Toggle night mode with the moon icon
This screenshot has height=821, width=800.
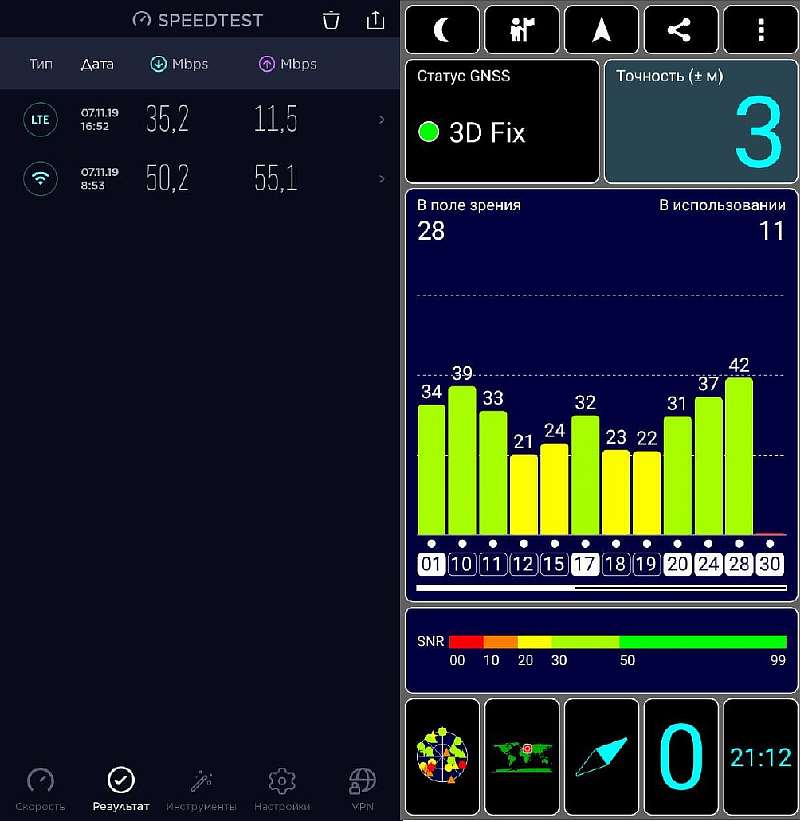[442, 29]
